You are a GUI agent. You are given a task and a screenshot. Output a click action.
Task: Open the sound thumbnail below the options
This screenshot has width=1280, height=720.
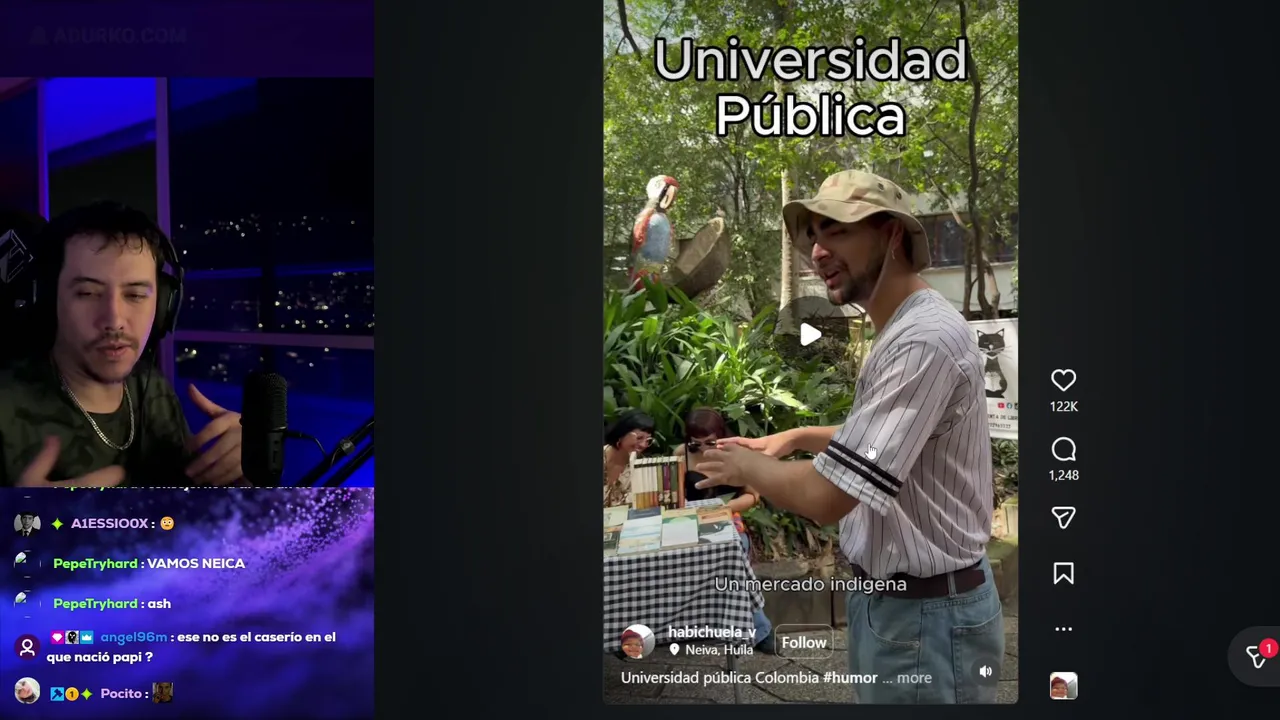pyautogui.click(x=1063, y=686)
